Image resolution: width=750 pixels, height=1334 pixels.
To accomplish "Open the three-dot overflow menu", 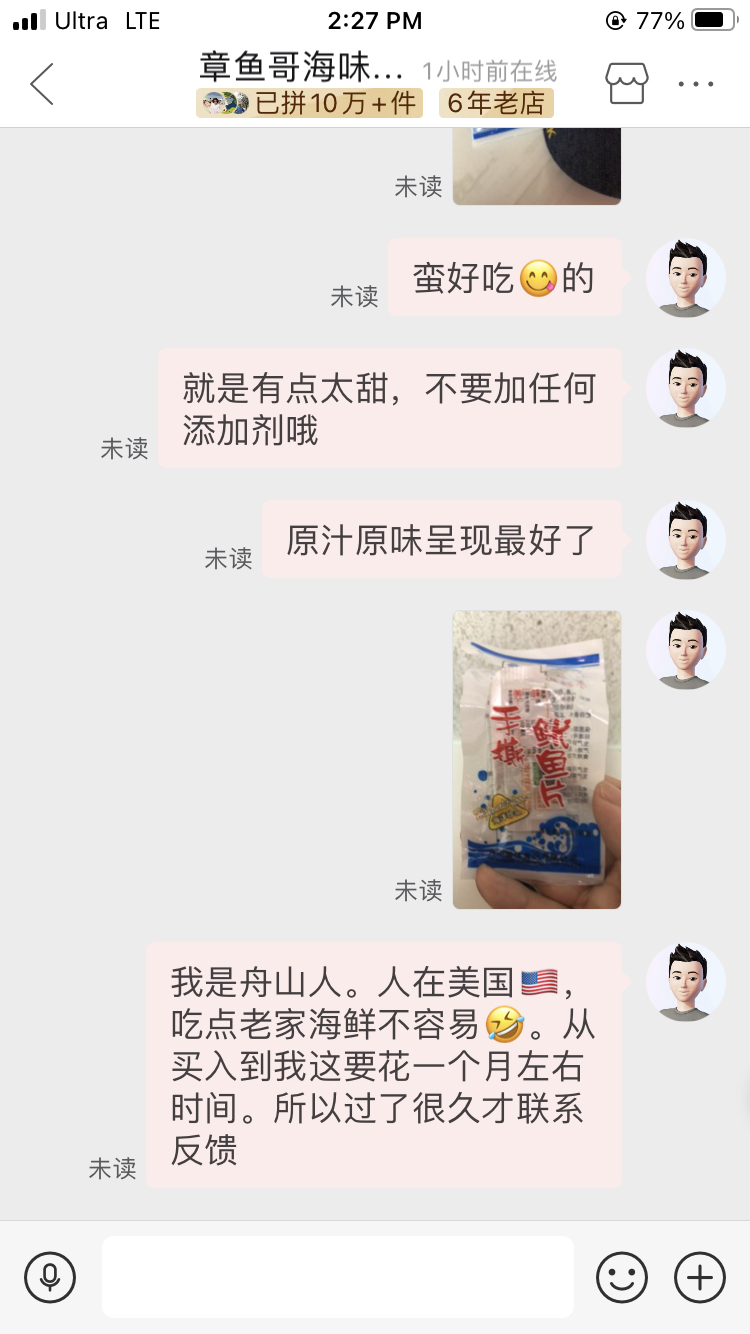I will tap(696, 84).
